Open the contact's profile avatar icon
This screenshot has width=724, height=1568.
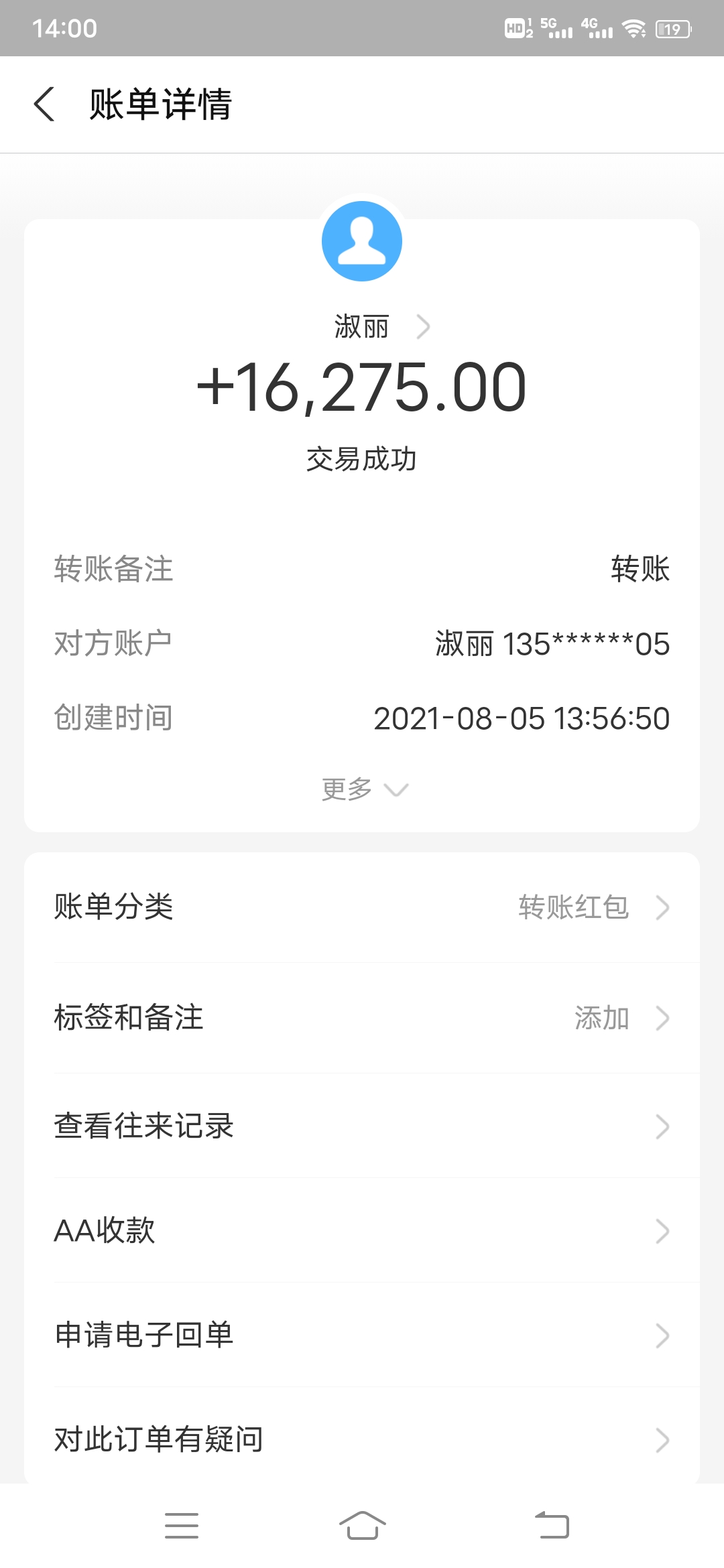[361, 241]
